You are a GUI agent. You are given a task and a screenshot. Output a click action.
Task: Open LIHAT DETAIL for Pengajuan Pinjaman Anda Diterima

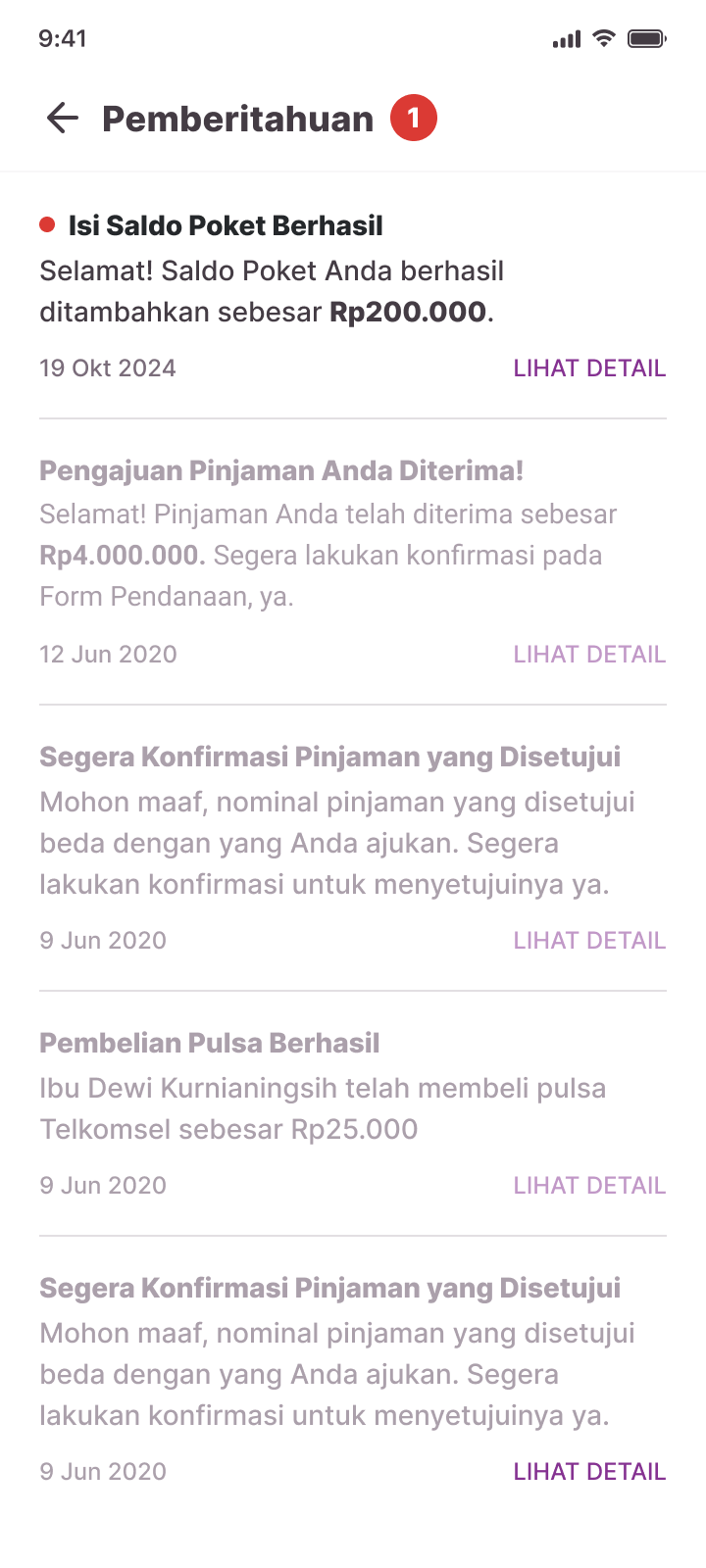point(589,655)
